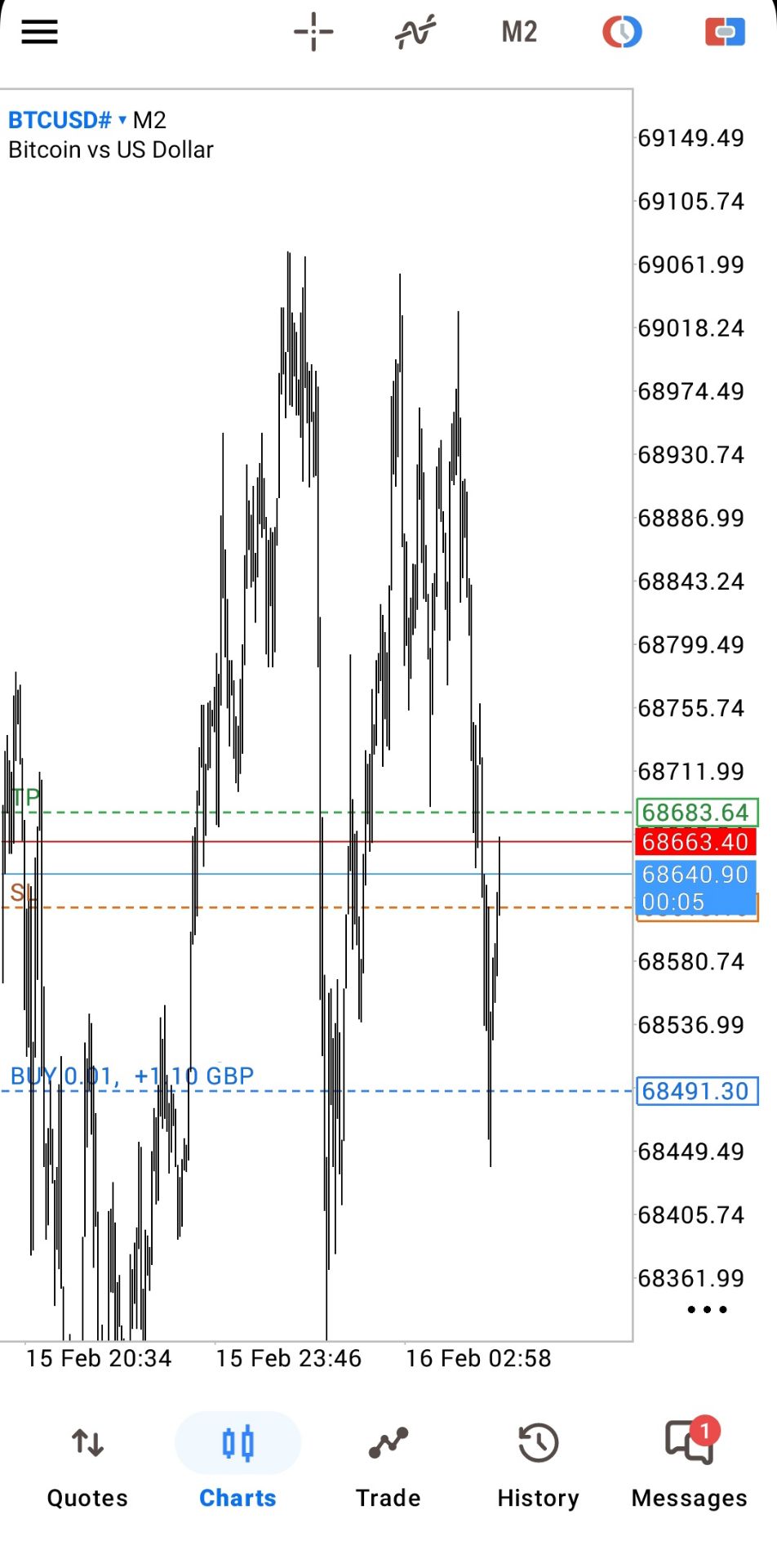Open the chart objects clock icon
777x1568 pixels.
(x=622, y=32)
